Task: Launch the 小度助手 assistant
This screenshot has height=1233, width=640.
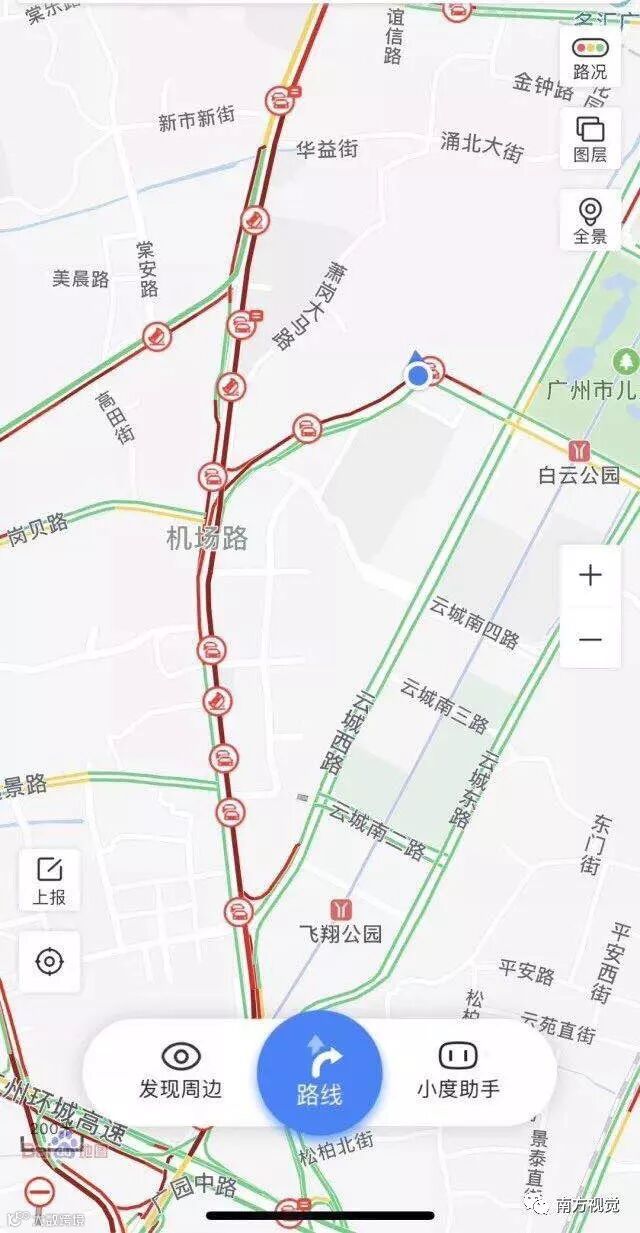Action: 457,1071
